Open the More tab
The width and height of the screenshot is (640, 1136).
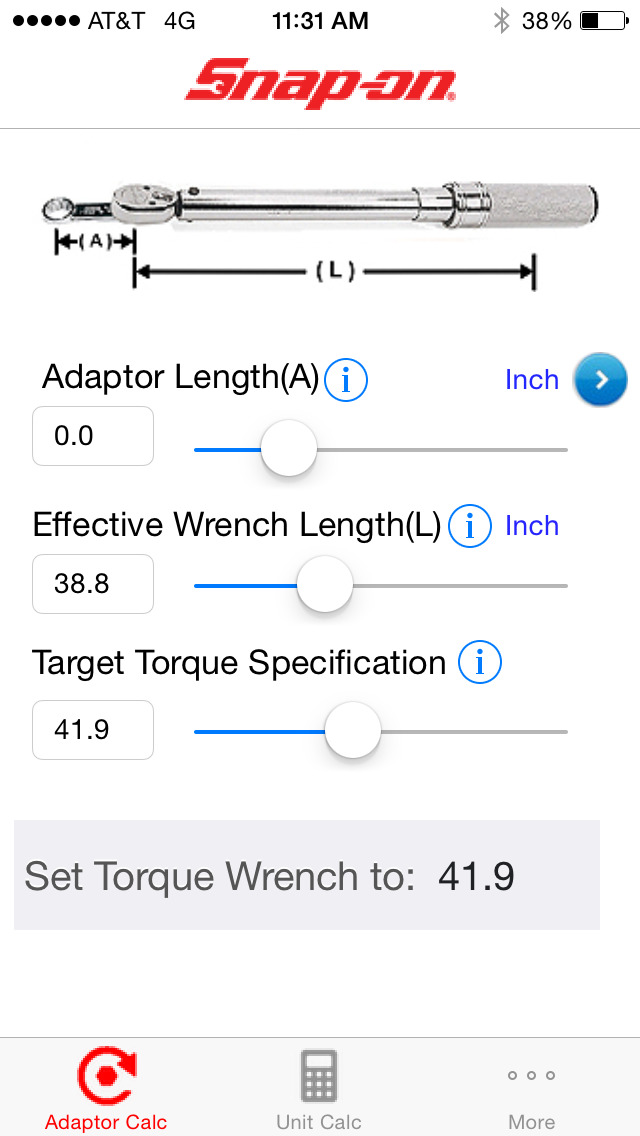531,1090
